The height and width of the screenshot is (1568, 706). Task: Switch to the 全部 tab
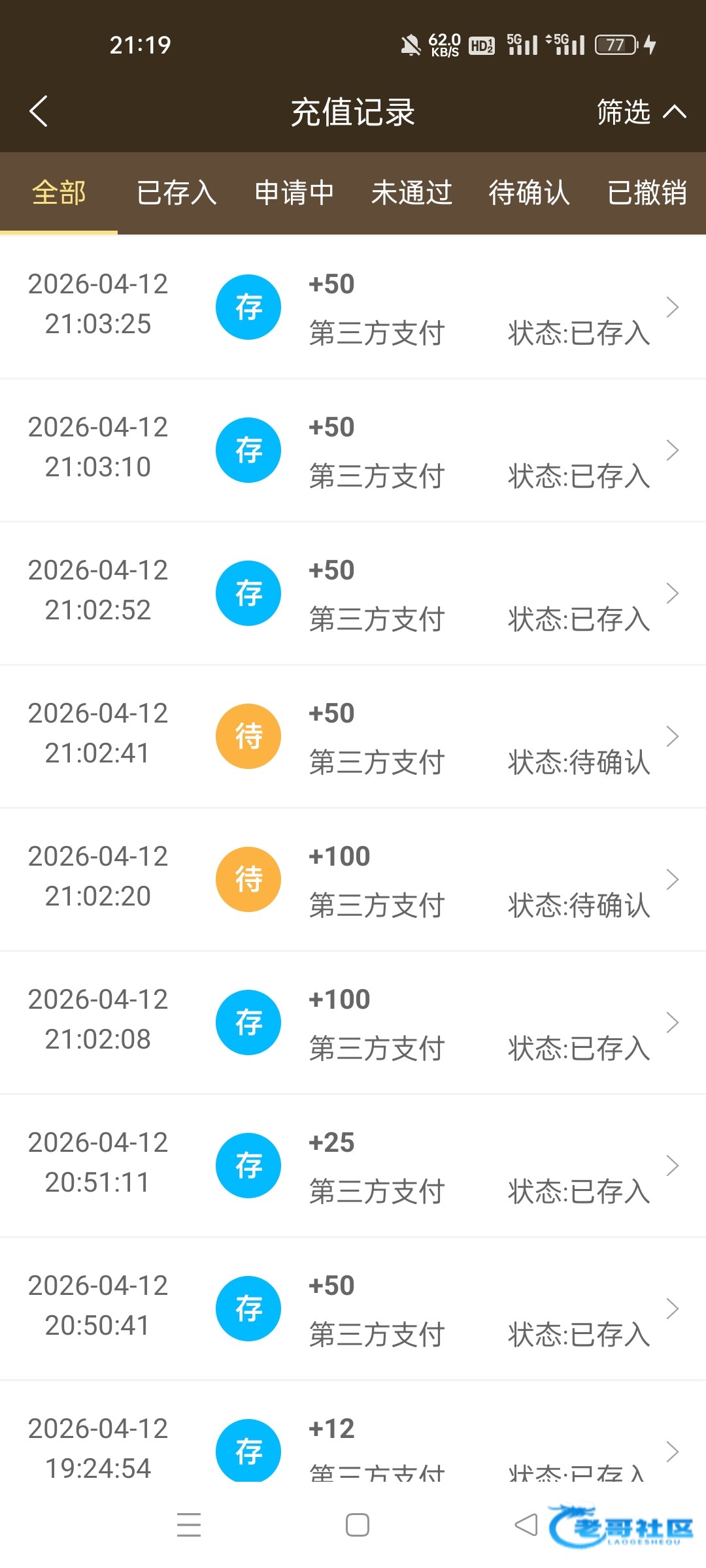59,193
